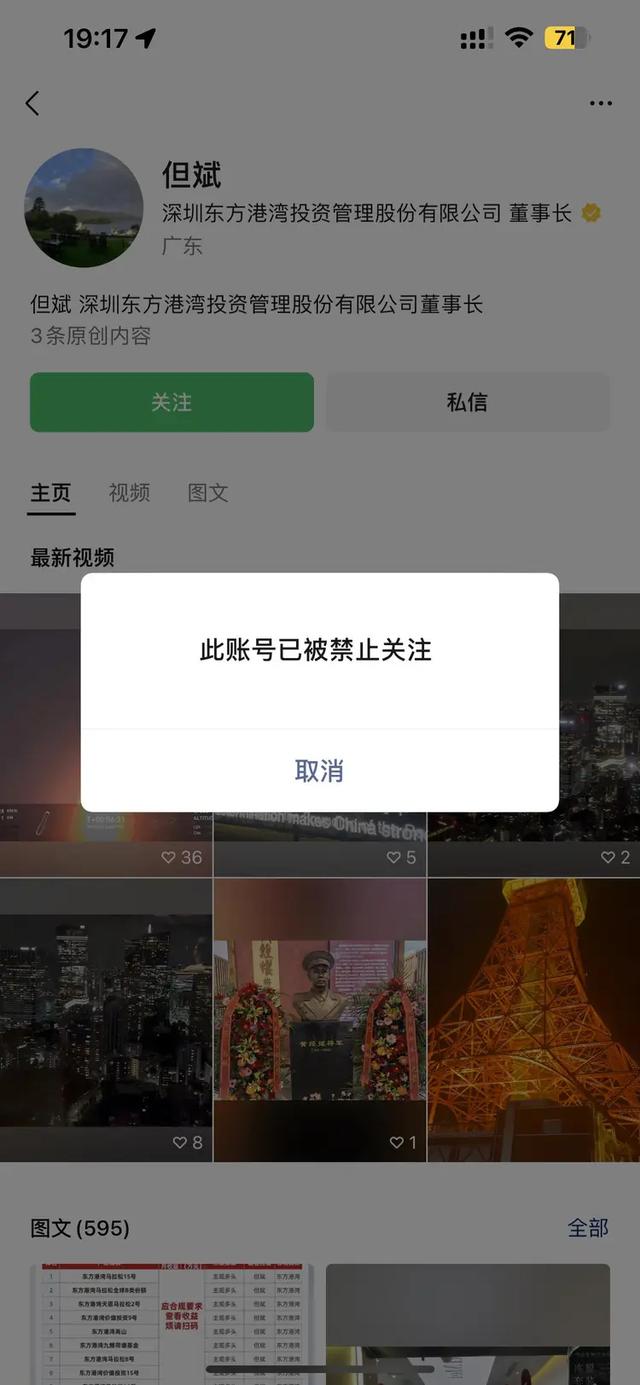
Task: Open the bust statue video with 1 like
Action: pos(319,1020)
